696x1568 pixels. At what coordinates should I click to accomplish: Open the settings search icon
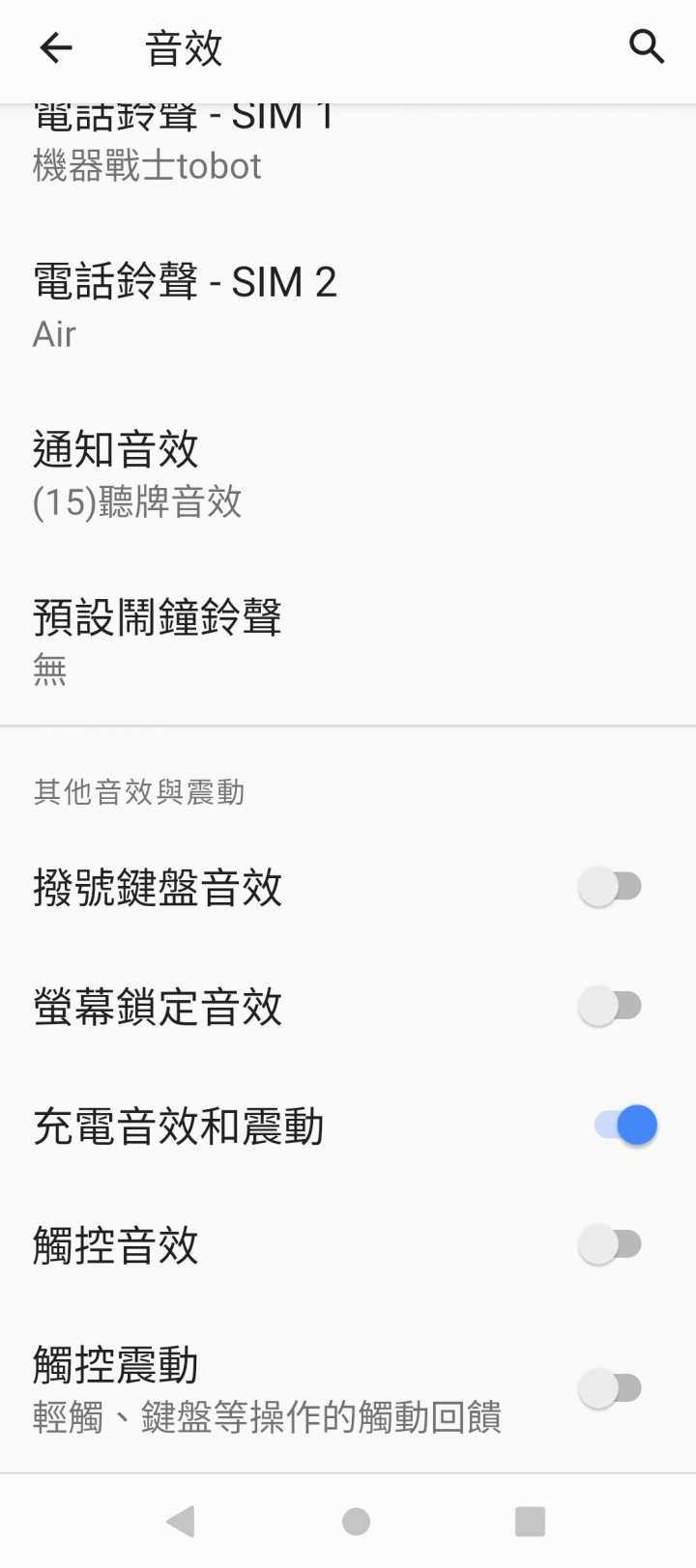coord(646,46)
